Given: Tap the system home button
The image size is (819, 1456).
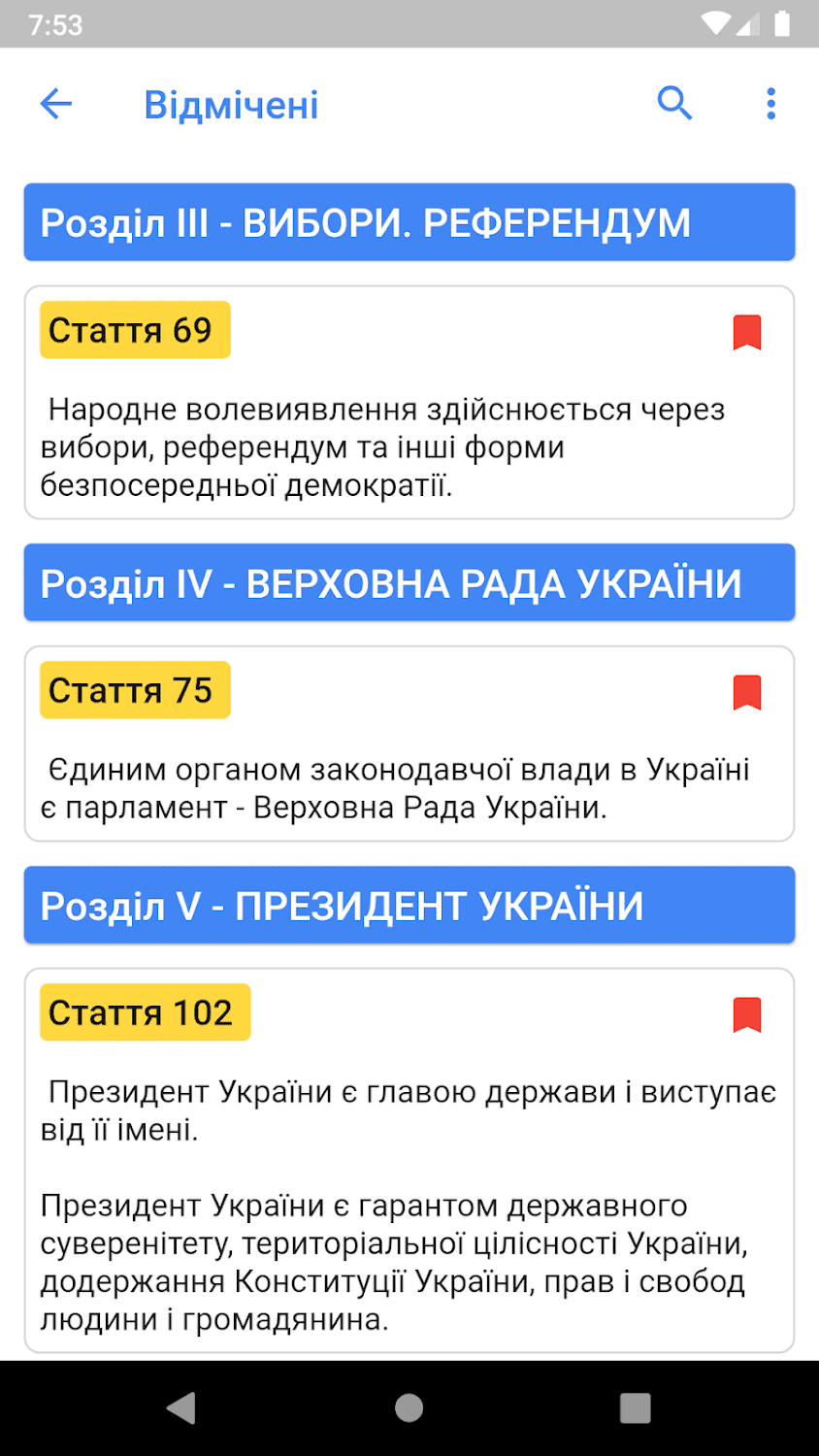Looking at the screenshot, I should [409, 1407].
